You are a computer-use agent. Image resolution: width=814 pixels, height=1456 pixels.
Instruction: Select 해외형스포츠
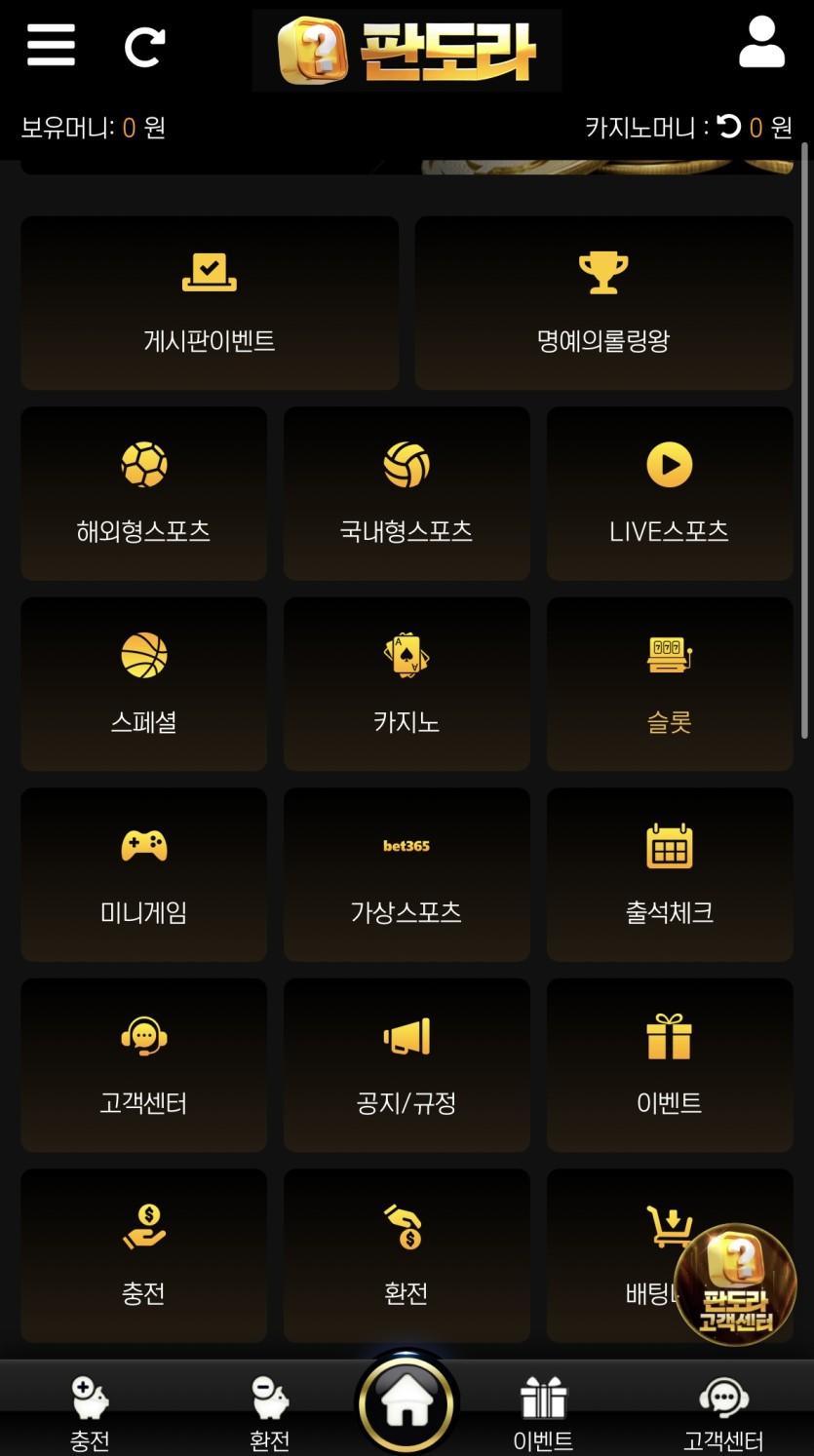[143, 493]
